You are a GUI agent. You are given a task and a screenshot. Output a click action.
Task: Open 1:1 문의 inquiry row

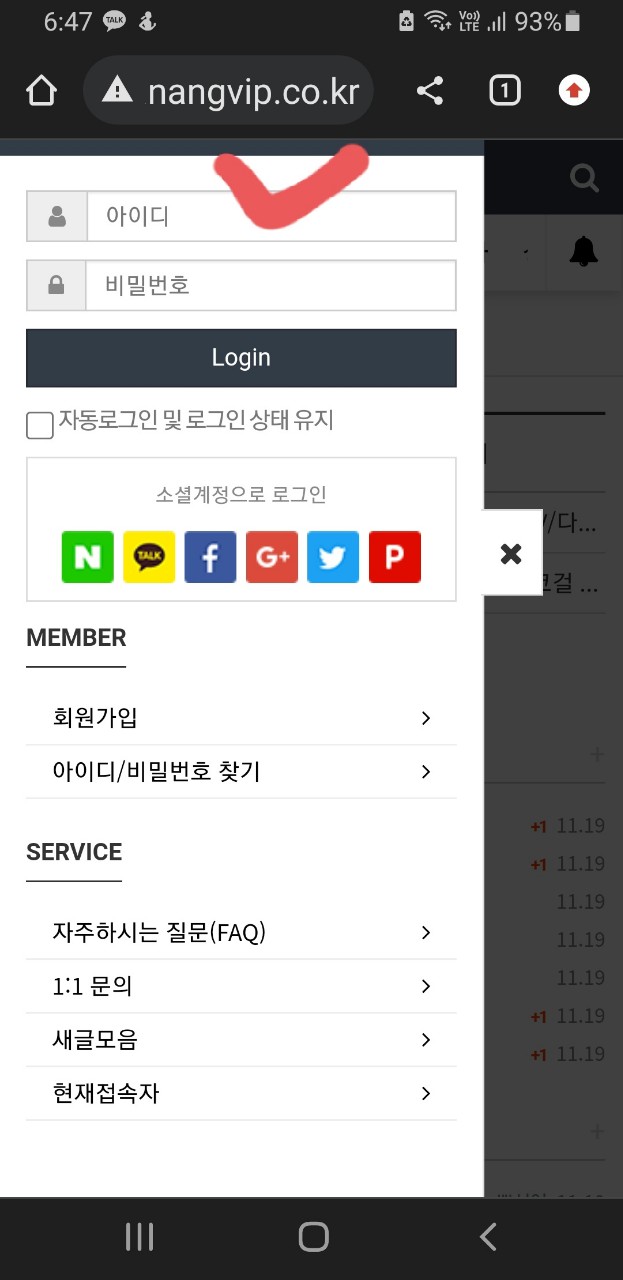[x=241, y=987]
